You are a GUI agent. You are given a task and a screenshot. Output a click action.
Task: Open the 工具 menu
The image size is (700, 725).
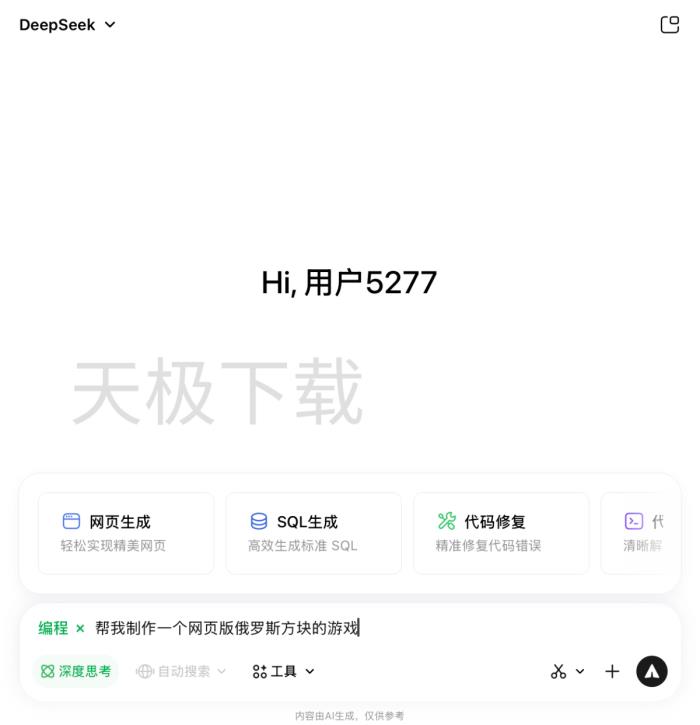click(x=284, y=671)
